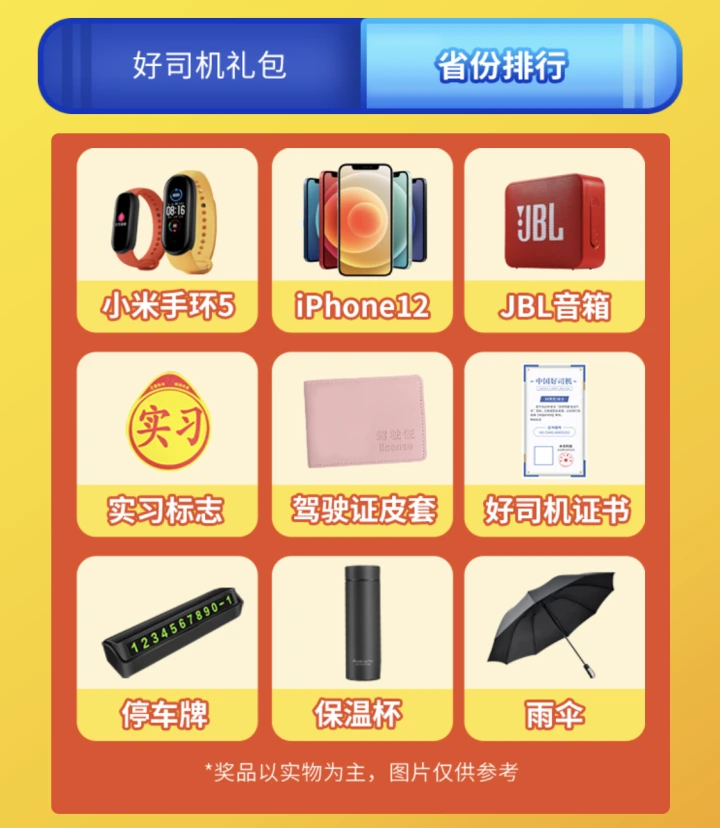Switch to the 好司机礼包 tab

(209, 65)
